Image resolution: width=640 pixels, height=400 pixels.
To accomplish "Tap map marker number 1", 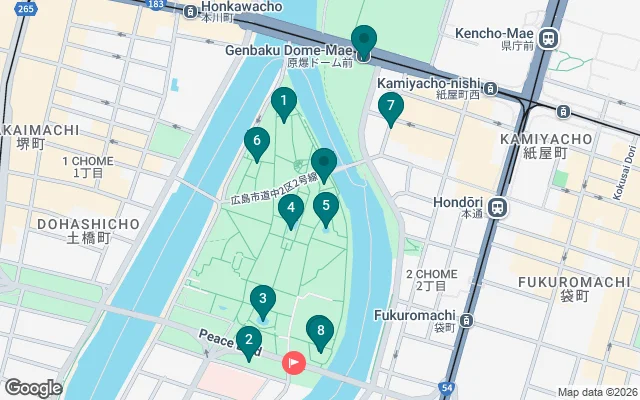I will point(284,101).
